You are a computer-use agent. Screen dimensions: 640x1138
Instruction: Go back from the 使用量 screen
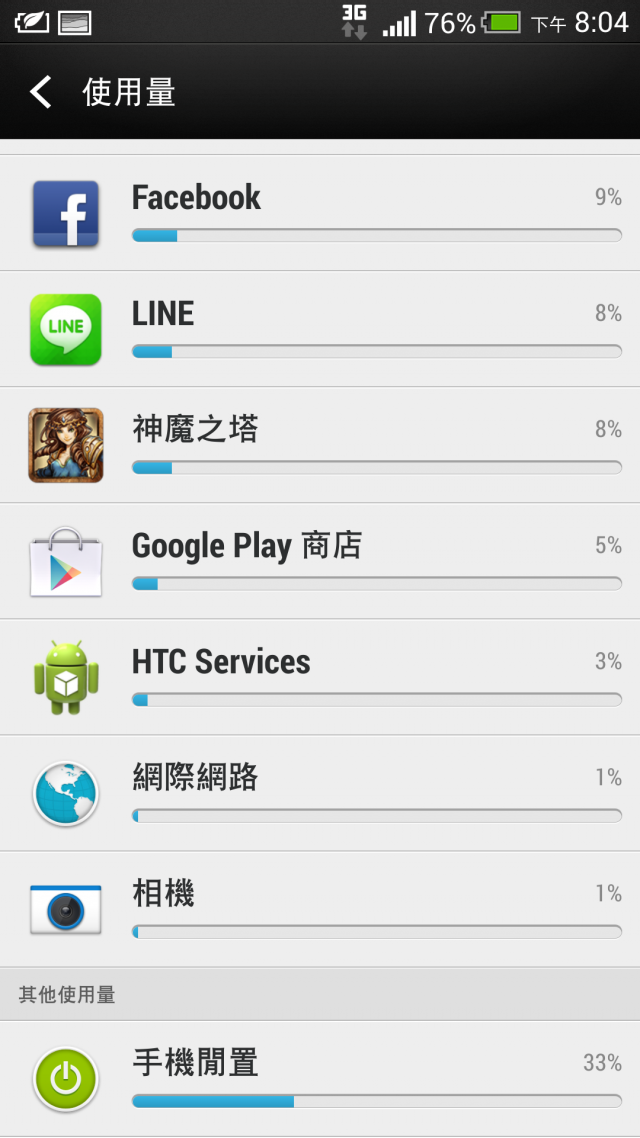click(x=40, y=92)
